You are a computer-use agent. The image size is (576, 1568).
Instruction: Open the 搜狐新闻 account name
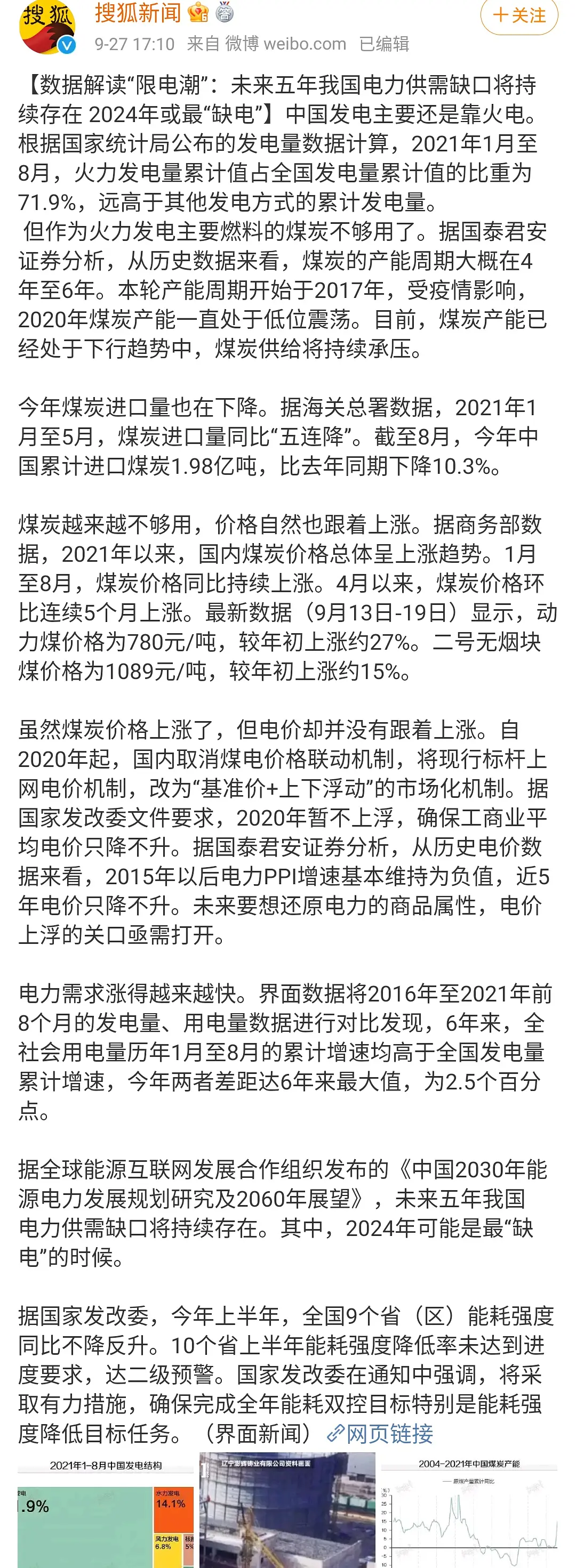click(x=138, y=13)
